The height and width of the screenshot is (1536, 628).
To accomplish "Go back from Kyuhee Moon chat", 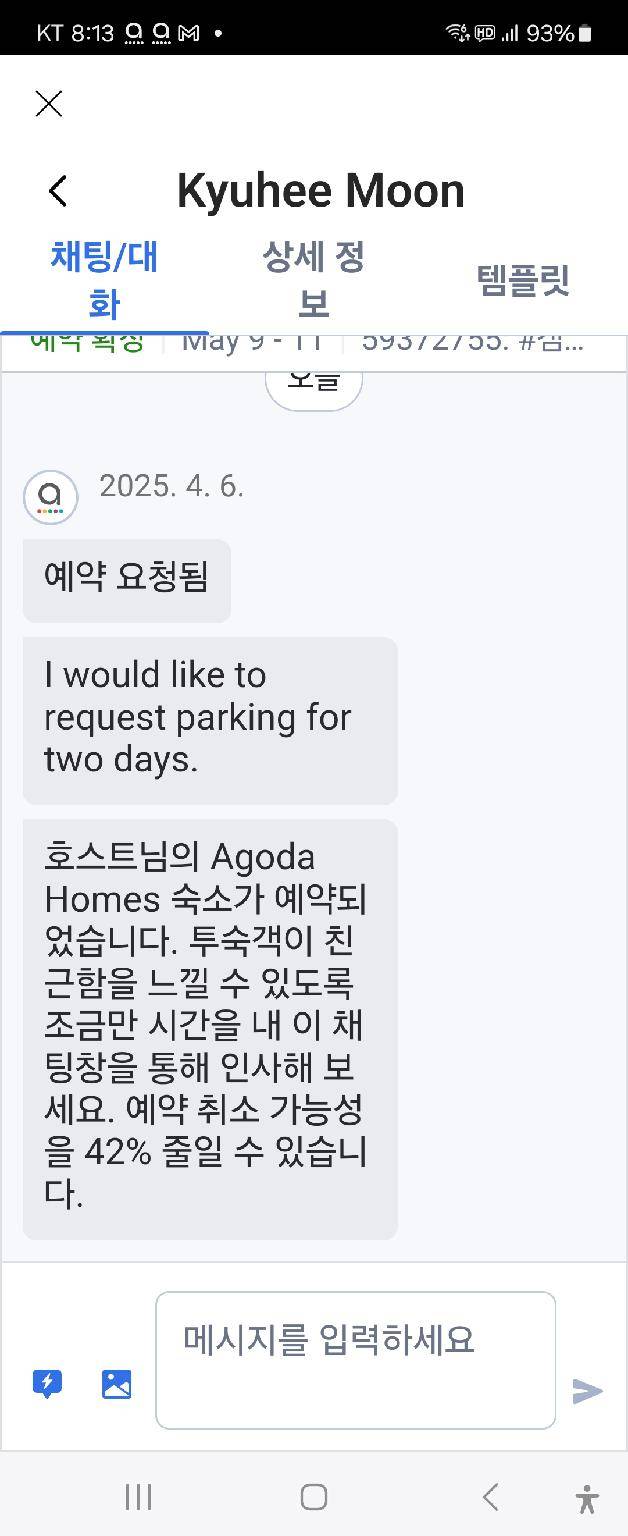I will [x=58, y=191].
